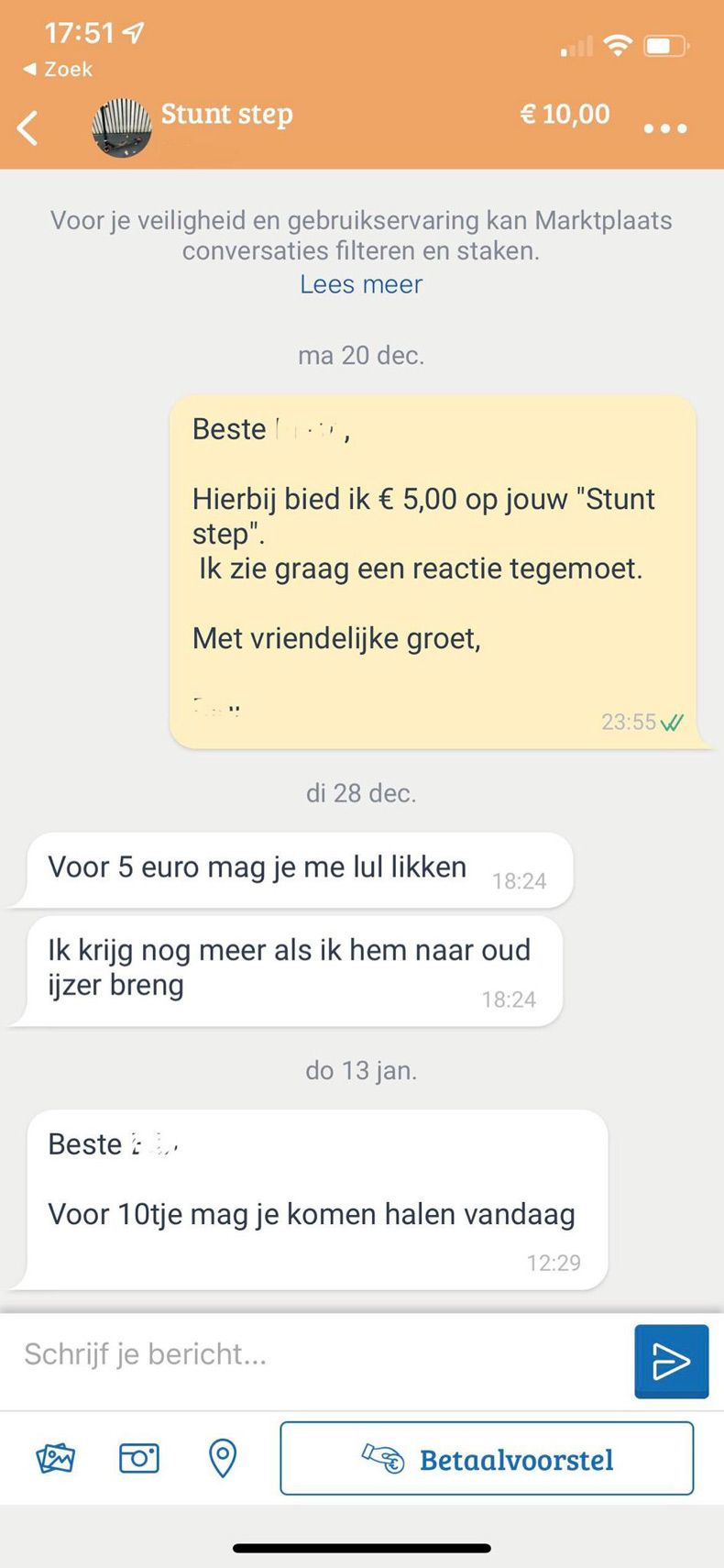This screenshot has height=1568, width=724.
Task: Open the photo gallery attachment icon
Action: point(55,1458)
